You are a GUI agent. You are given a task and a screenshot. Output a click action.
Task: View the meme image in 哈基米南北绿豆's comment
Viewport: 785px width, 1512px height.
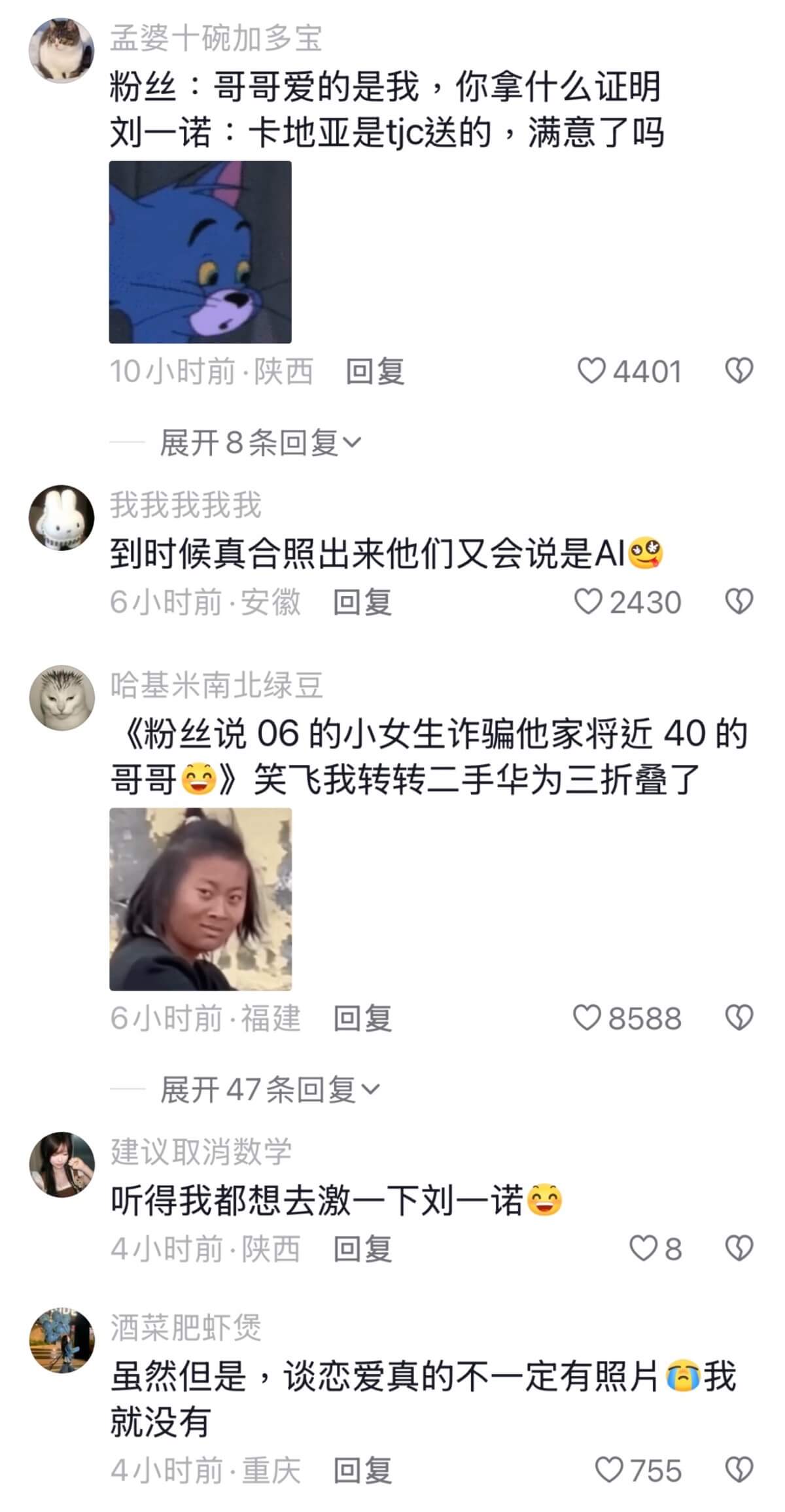200,899
